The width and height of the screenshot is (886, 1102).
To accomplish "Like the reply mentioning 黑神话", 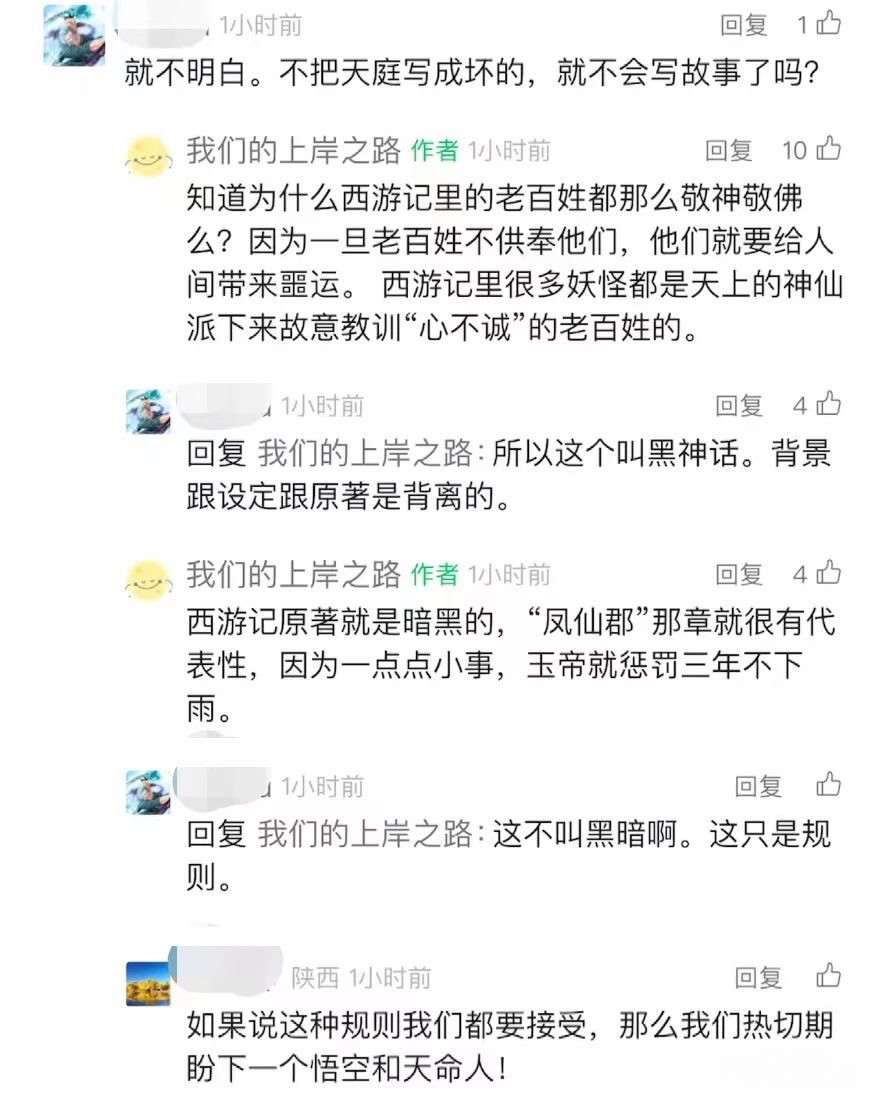I will (829, 405).
